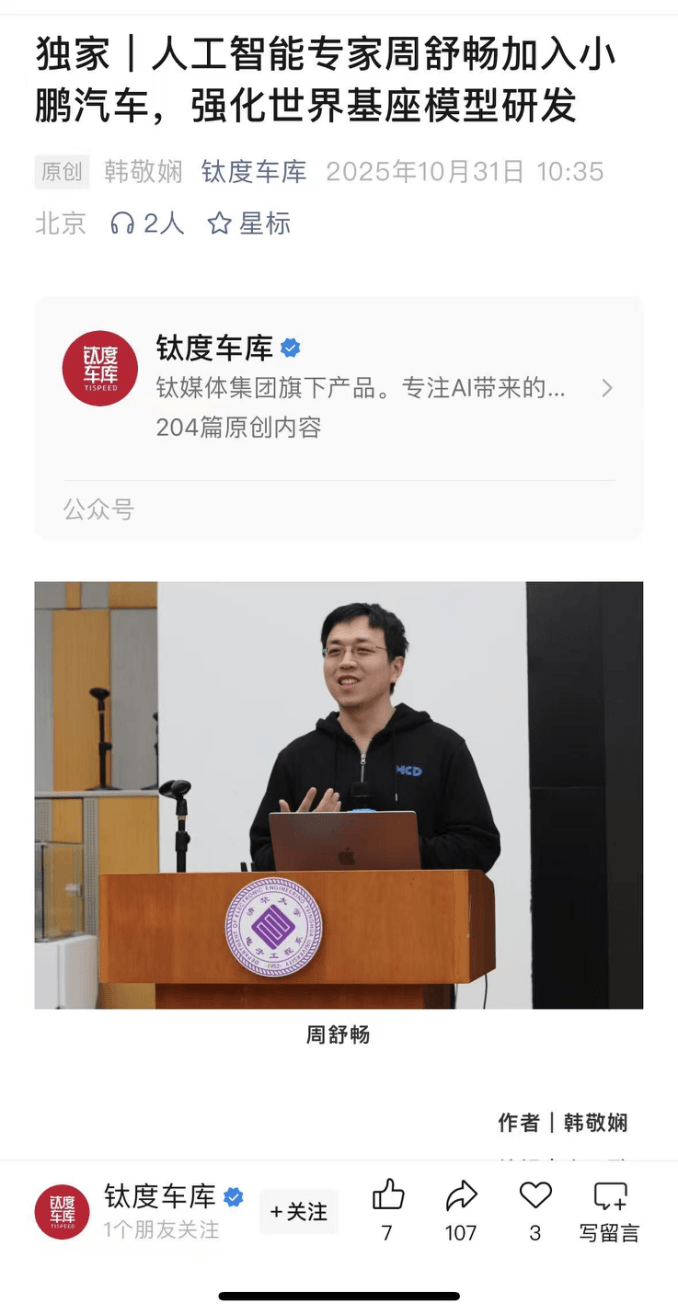Open the 钛度车库 account link in the byline

tap(253, 172)
